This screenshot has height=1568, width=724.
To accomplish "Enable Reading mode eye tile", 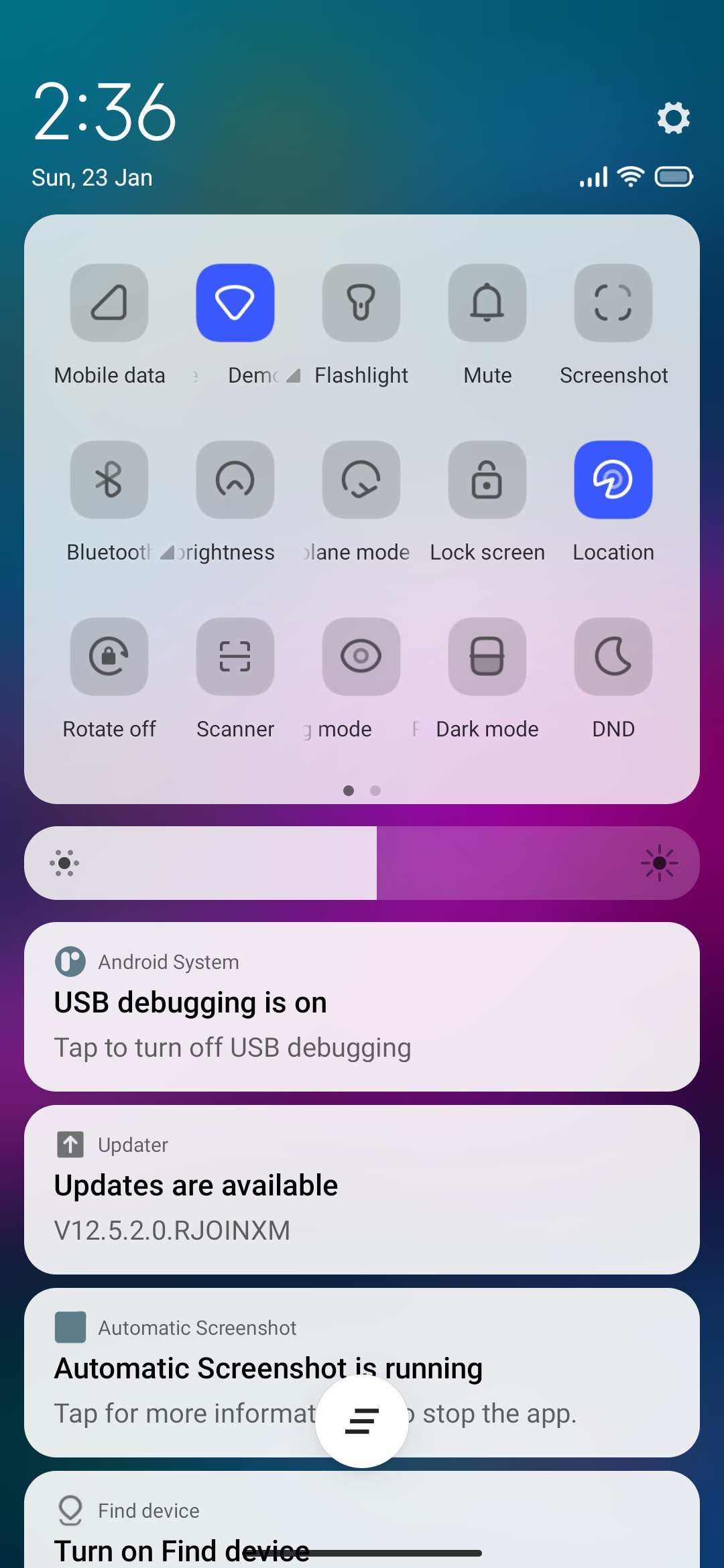I will click(x=361, y=657).
